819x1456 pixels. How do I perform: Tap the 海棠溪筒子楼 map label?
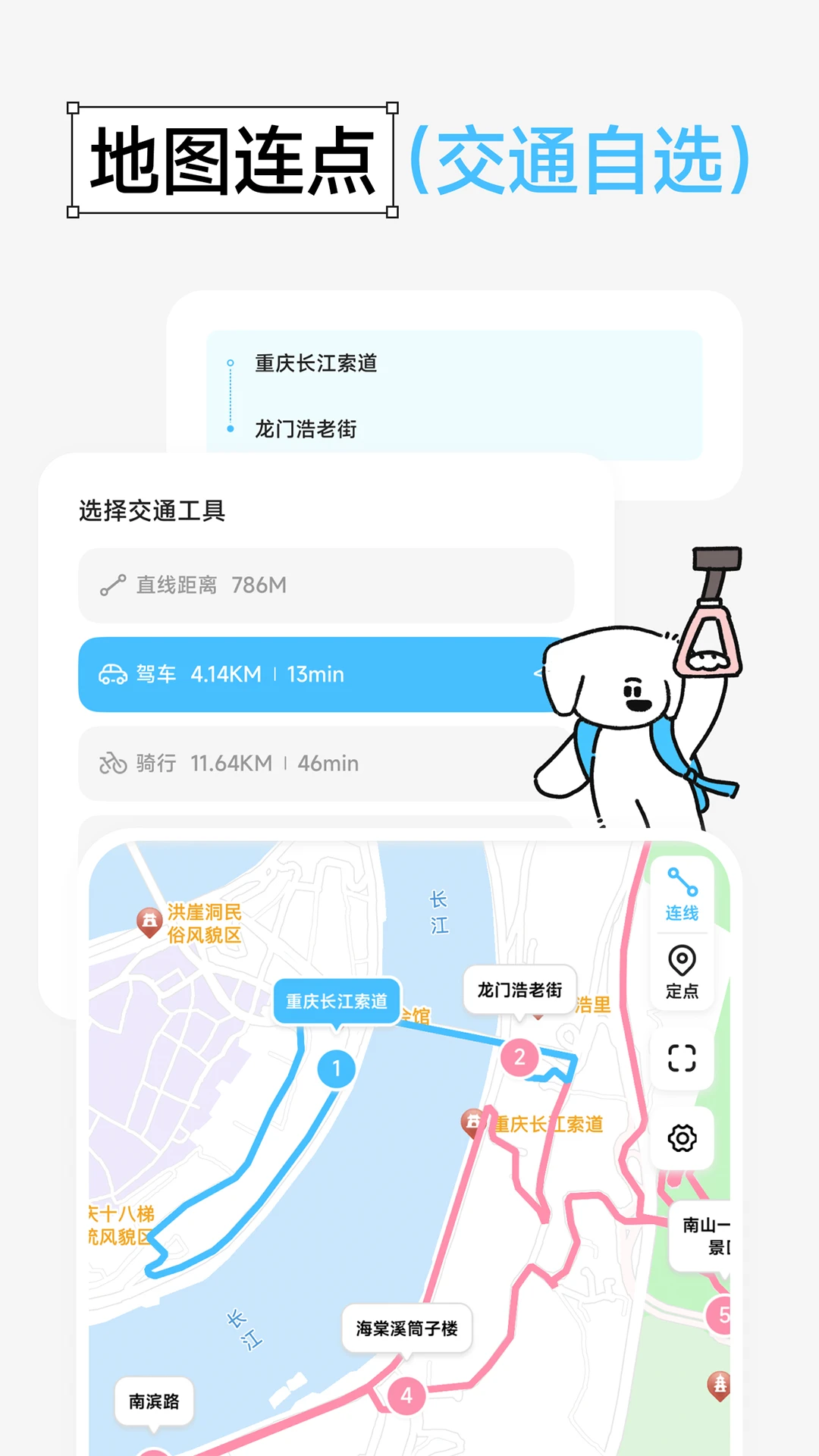tap(406, 1328)
